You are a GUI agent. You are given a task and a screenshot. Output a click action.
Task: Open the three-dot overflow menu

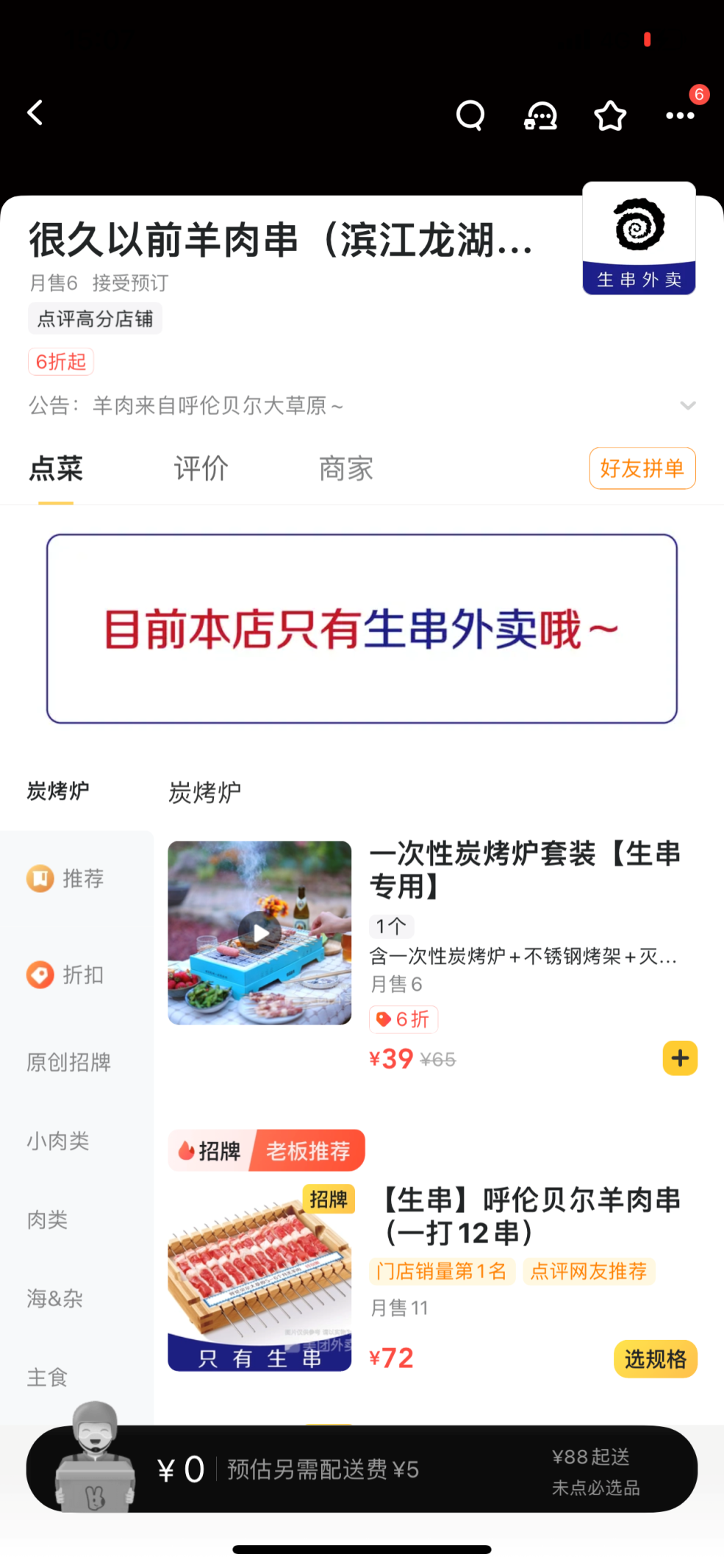coord(680,115)
